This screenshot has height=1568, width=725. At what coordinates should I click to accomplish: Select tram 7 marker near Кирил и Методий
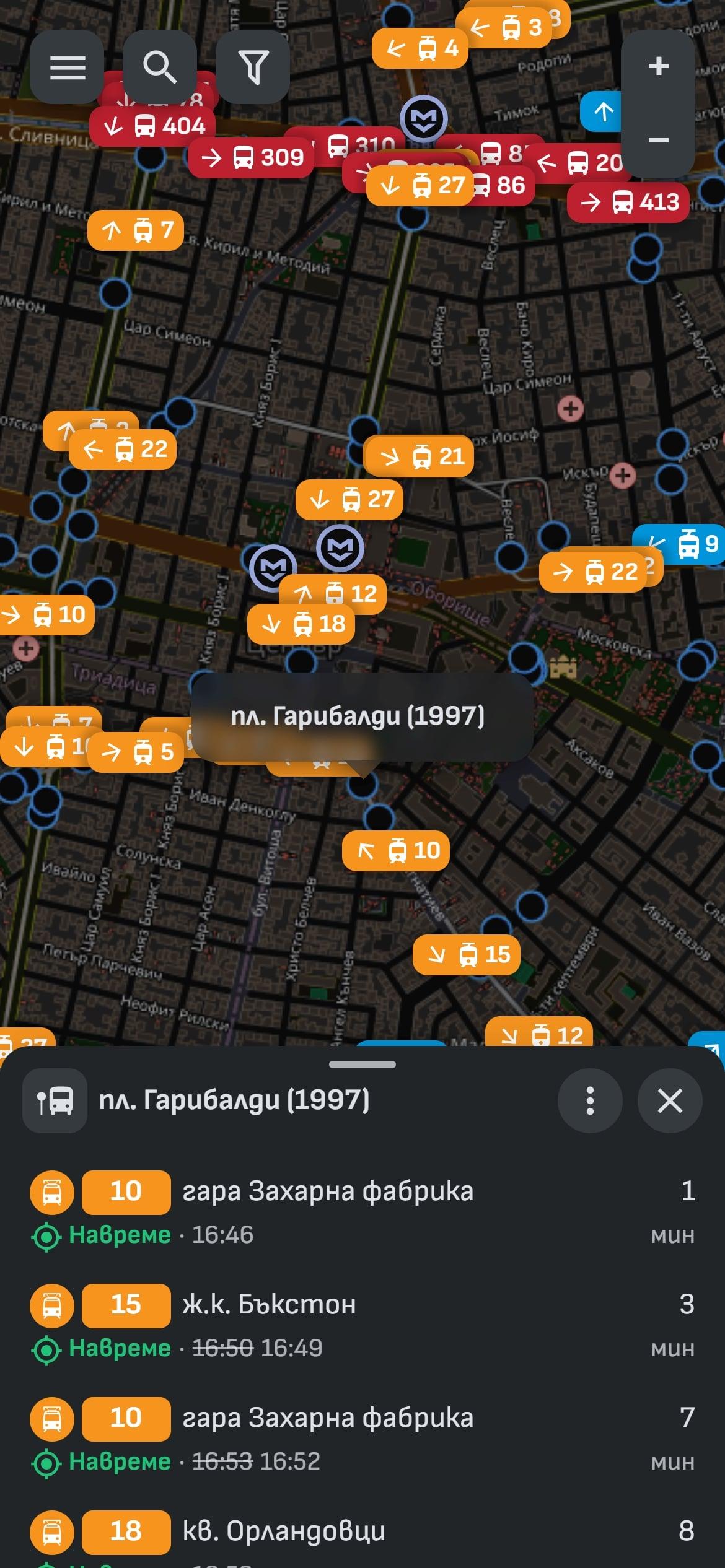tap(136, 230)
